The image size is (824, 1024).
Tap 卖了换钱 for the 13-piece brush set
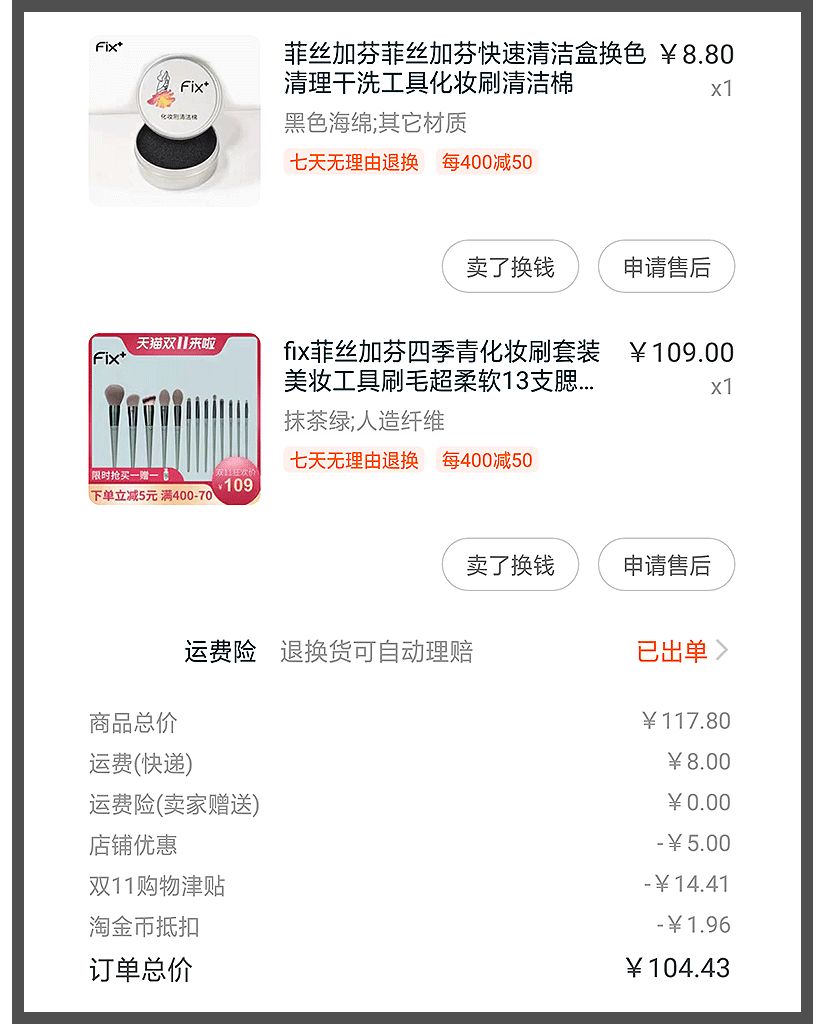(x=510, y=565)
